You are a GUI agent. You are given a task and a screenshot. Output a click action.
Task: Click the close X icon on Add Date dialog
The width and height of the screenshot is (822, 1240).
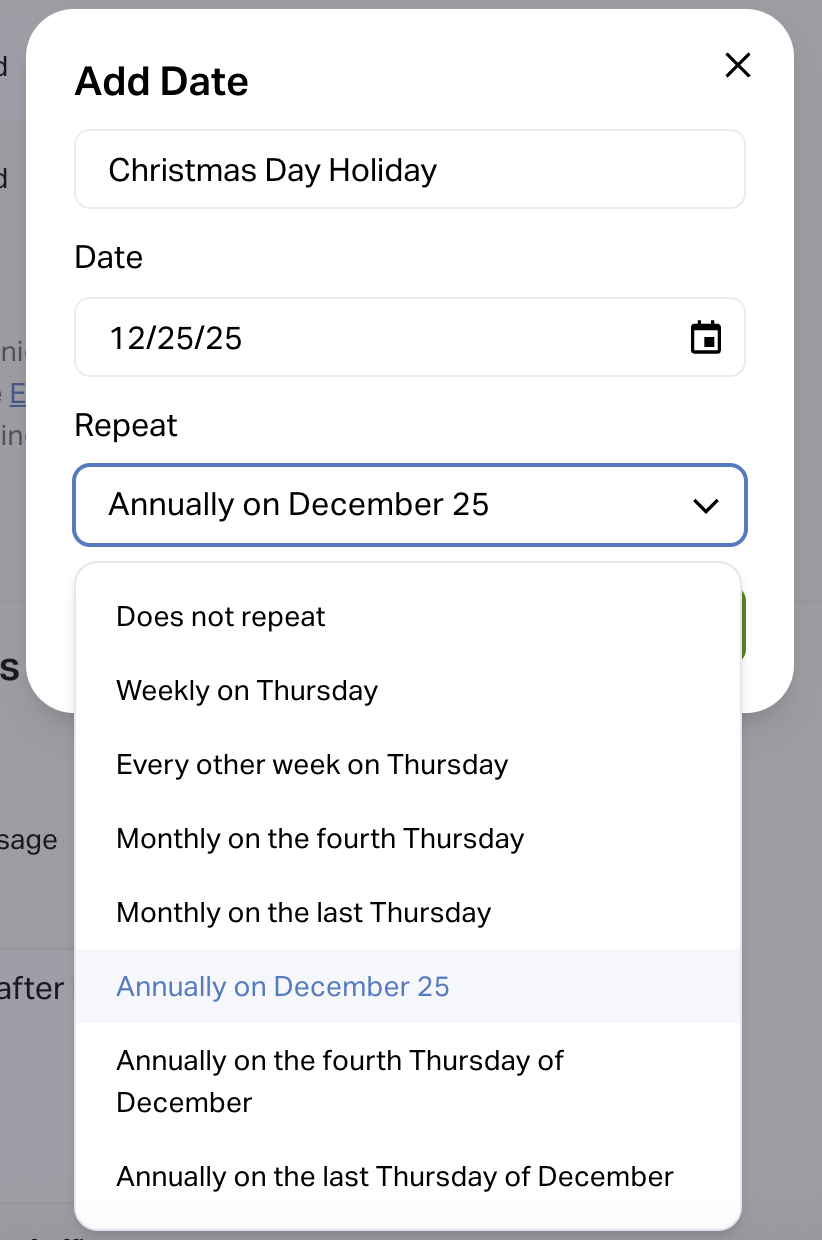coord(737,65)
